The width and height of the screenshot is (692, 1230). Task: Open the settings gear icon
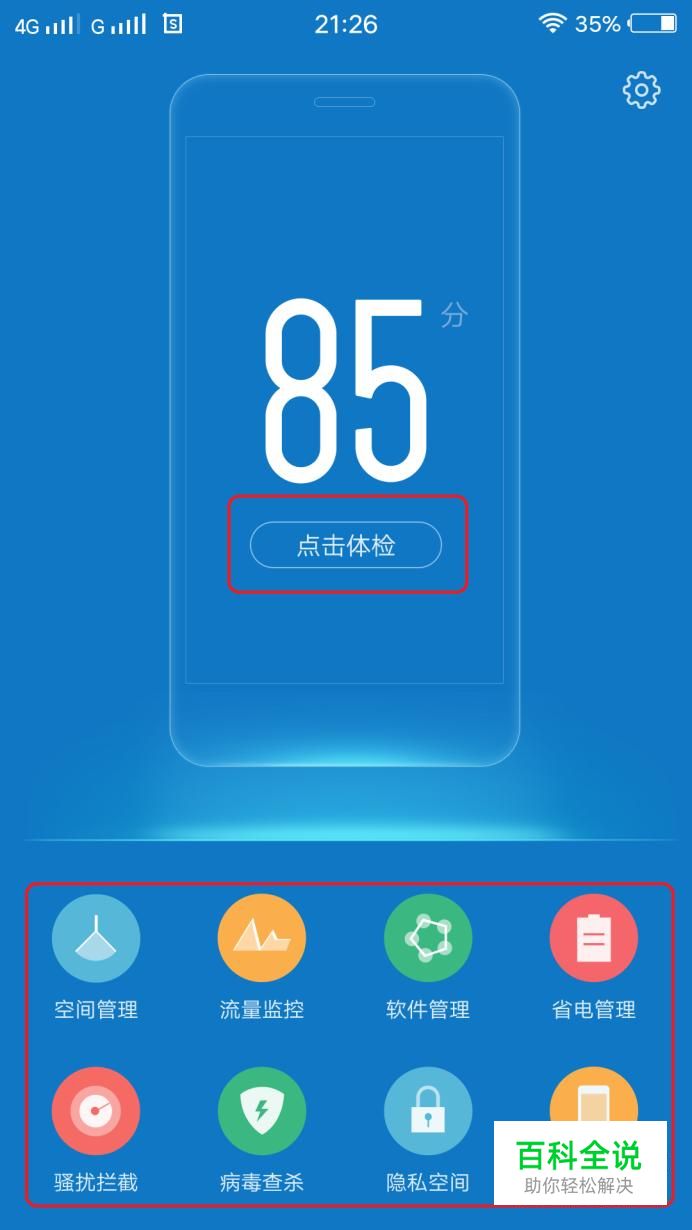pyautogui.click(x=641, y=91)
